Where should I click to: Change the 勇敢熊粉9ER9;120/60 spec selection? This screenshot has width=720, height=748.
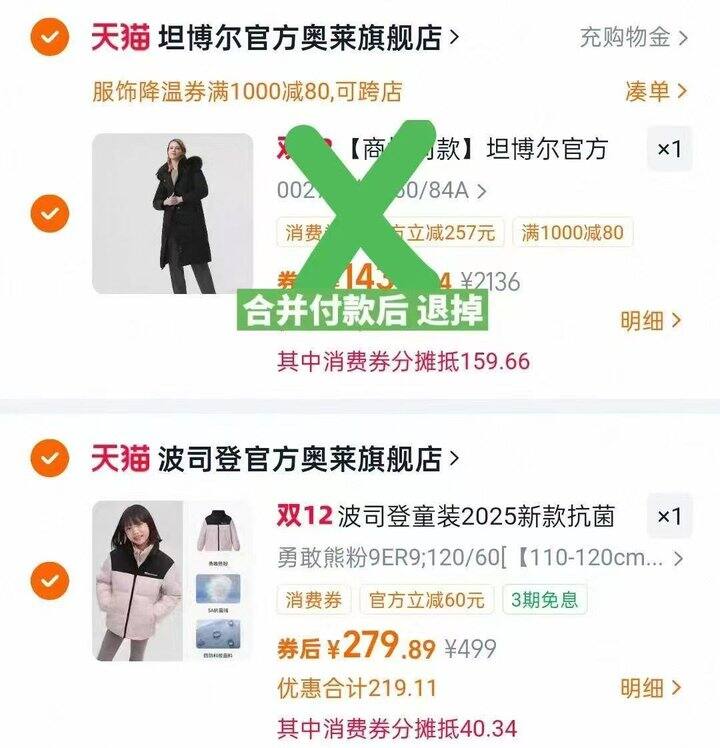pos(480,558)
